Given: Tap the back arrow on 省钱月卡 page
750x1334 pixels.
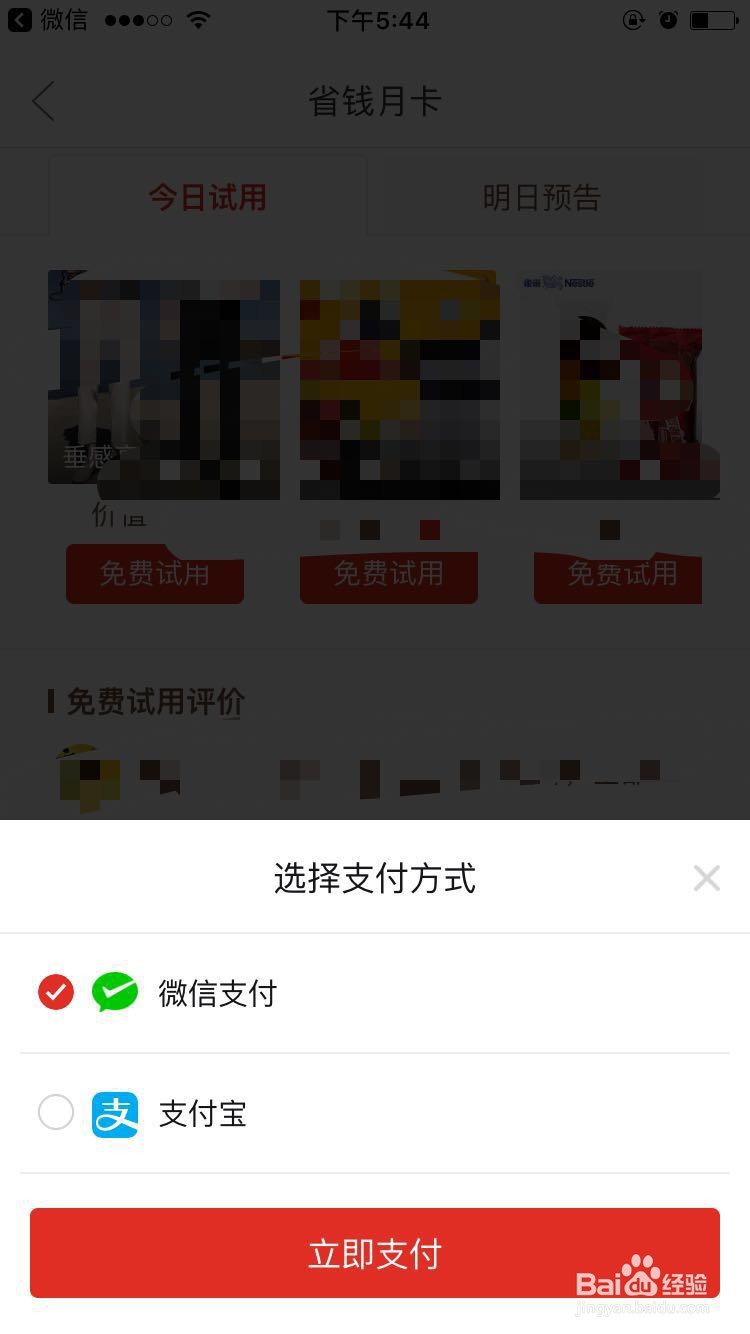Looking at the screenshot, I should 42,100.
